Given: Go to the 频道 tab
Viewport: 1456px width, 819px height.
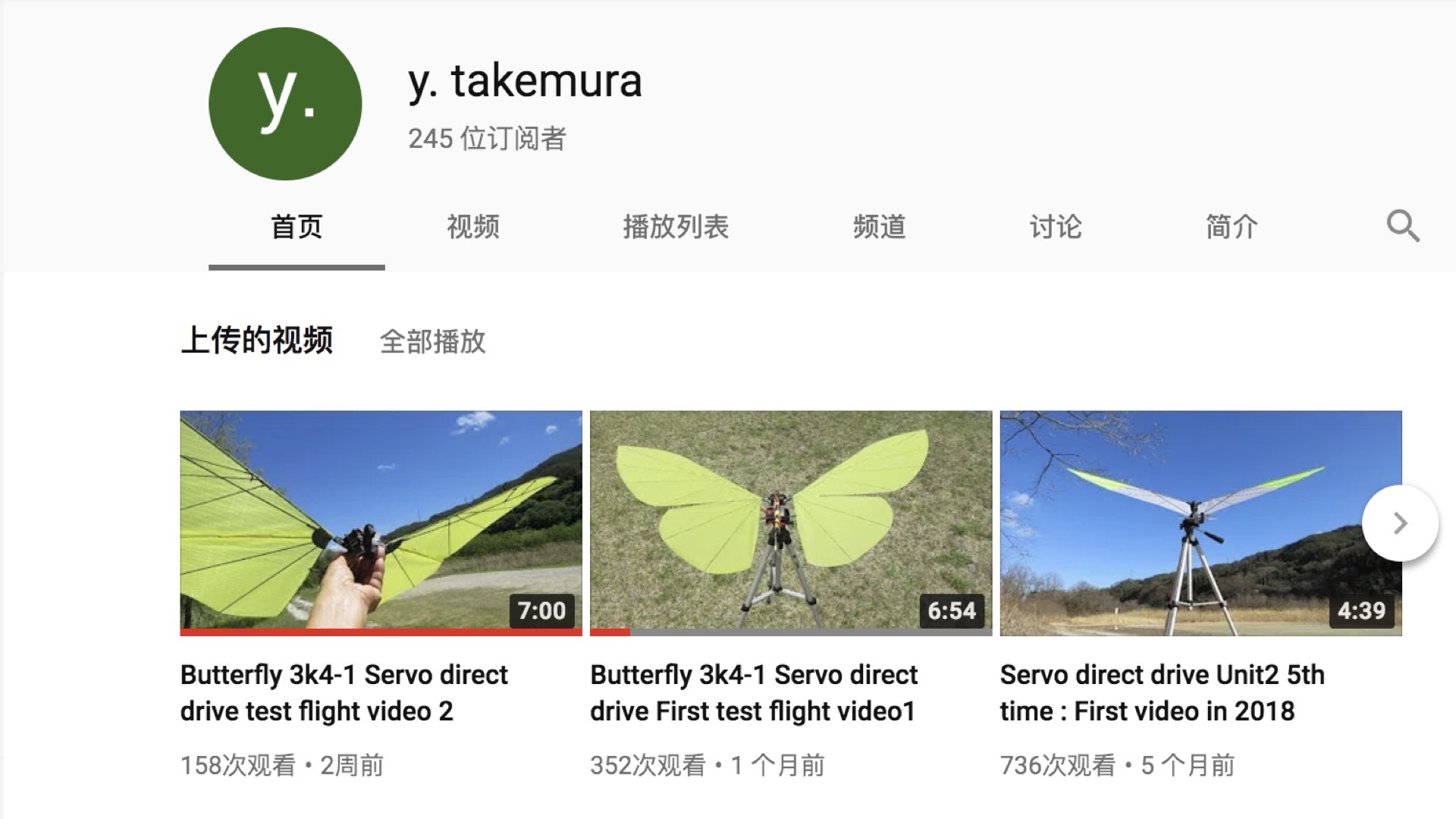Looking at the screenshot, I should tap(879, 227).
